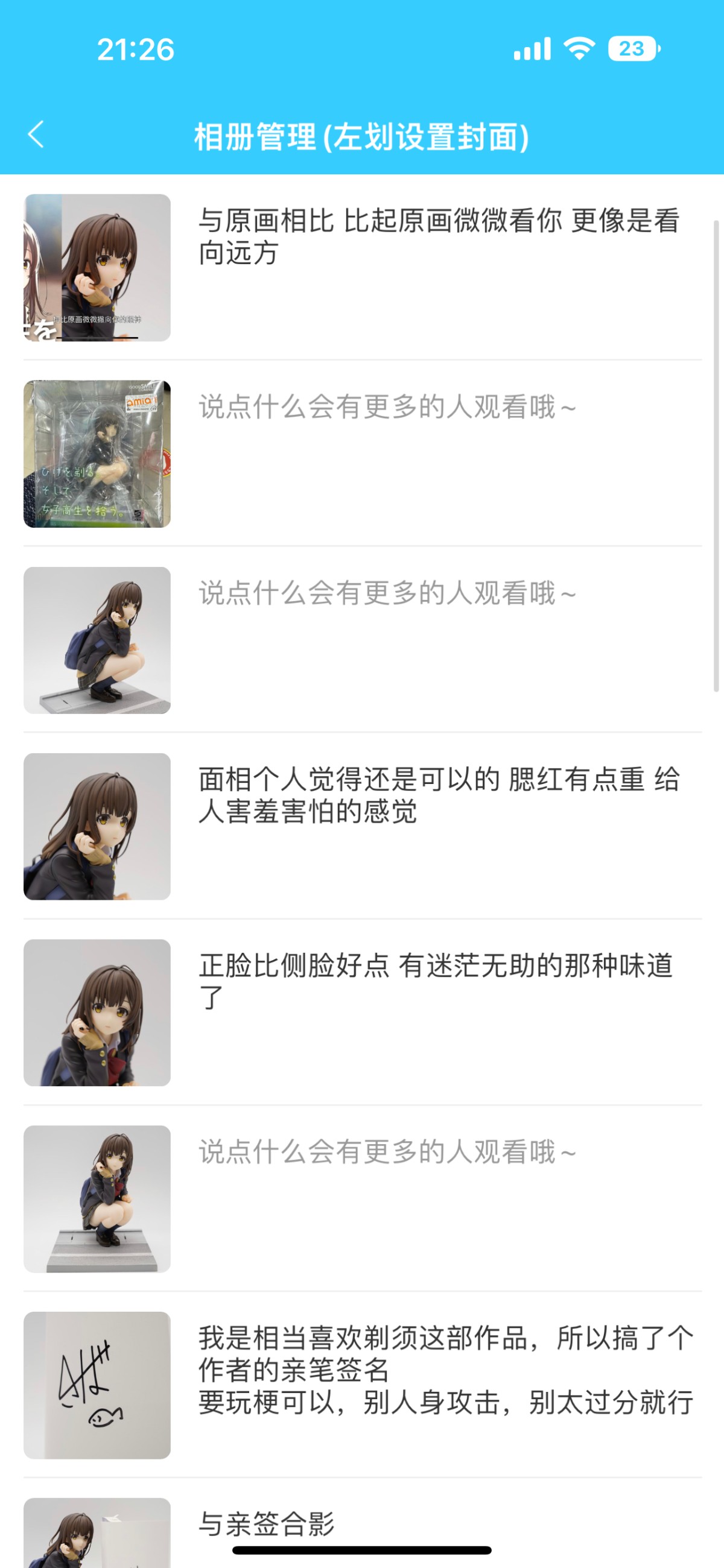Open the close-up face photo beside 正脸比侧脸好点
The width and height of the screenshot is (724, 1568).
click(x=97, y=1012)
